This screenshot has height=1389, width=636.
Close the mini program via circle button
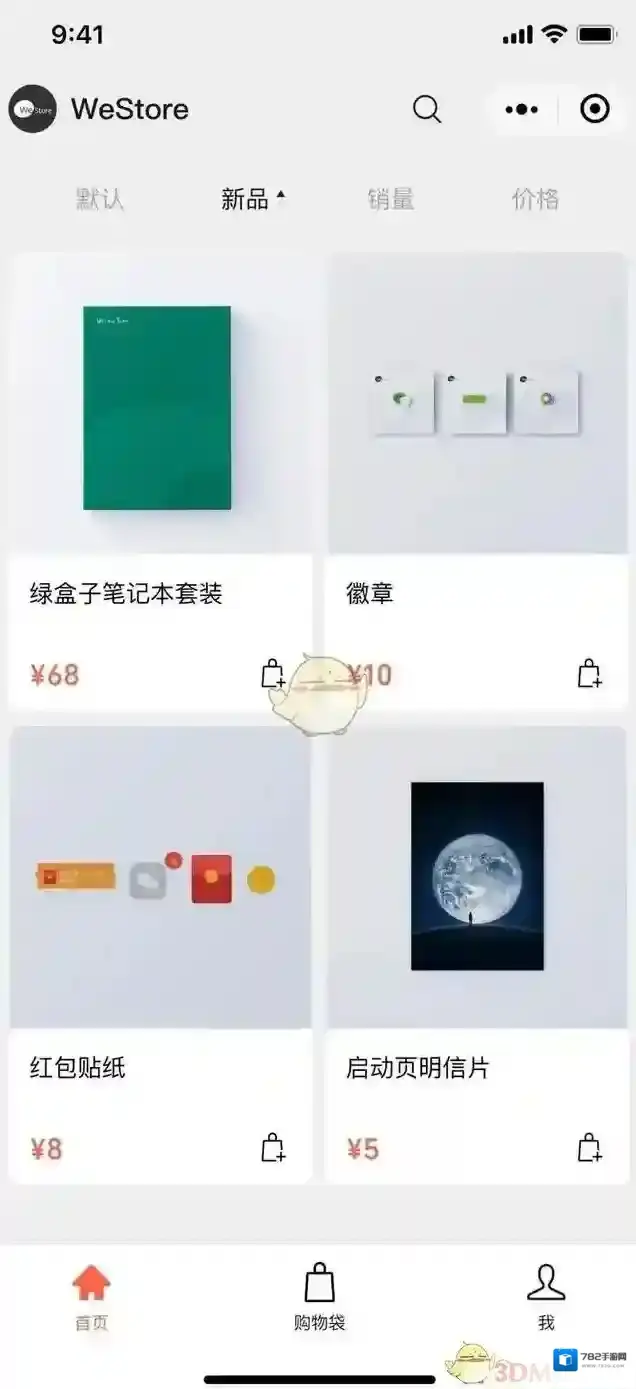coord(595,109)
